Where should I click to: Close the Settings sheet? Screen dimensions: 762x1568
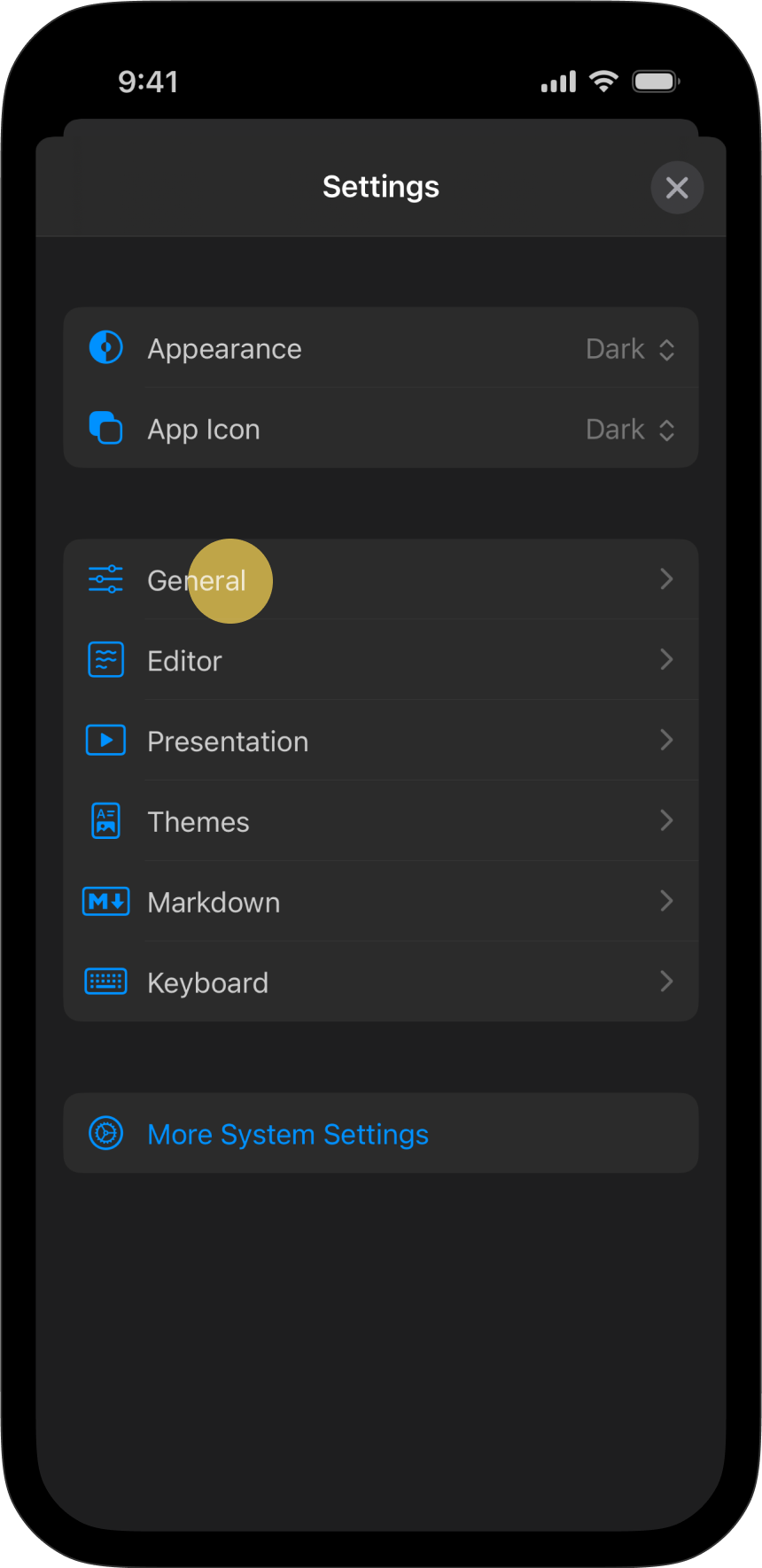point(677,188)
